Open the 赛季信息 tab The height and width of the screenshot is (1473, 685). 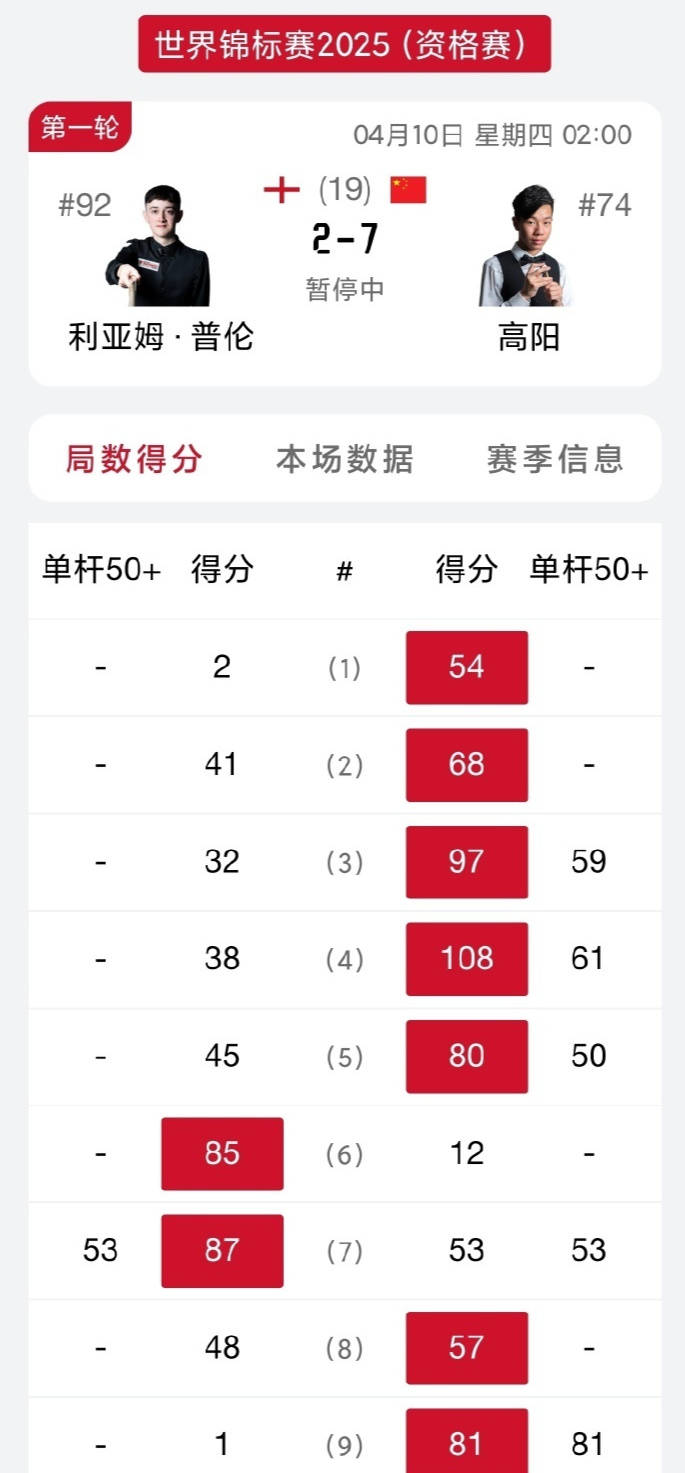pyautogui.click(x=555, y=459)
